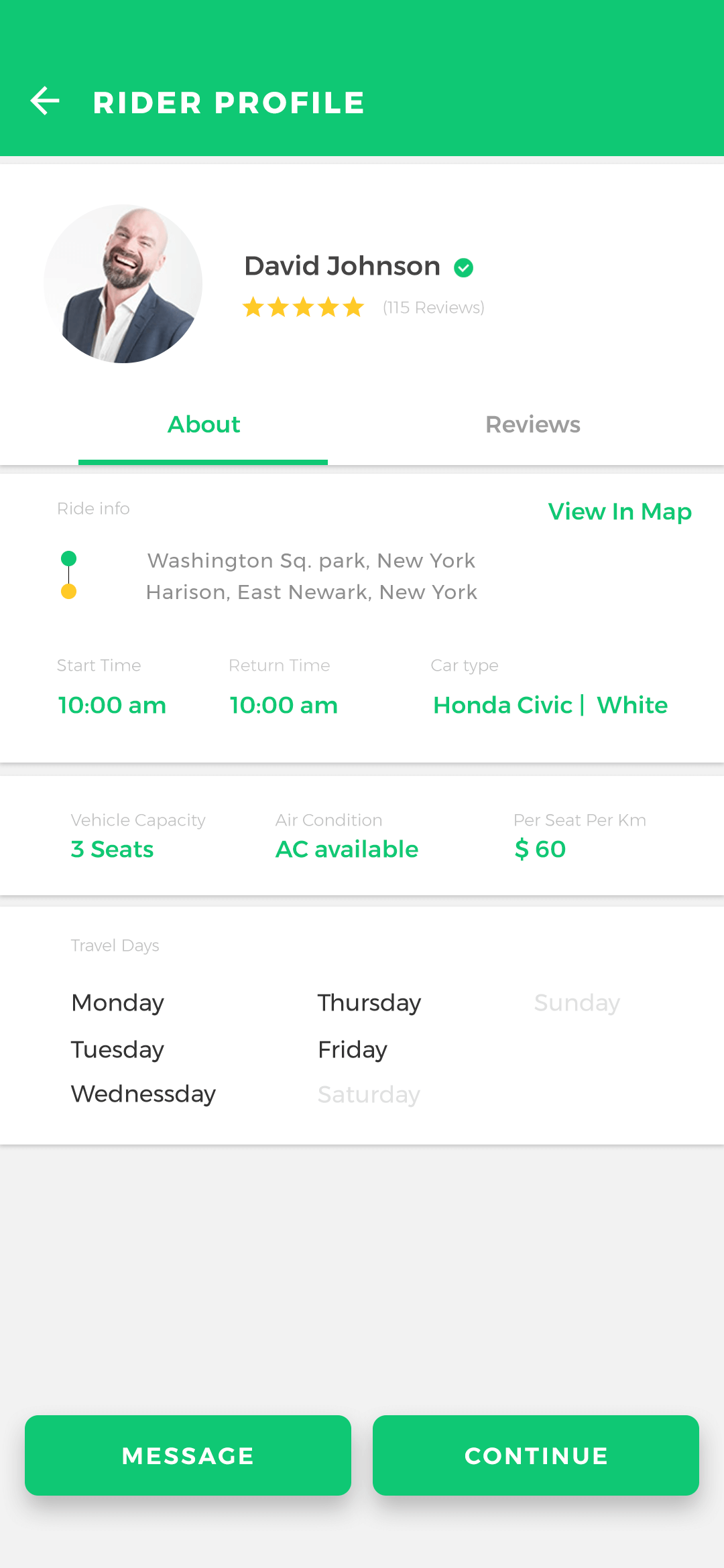This screenshot has width=724, height=1568.
Task: Click the verified badge next to David Johnson
Action: point(463,267)
